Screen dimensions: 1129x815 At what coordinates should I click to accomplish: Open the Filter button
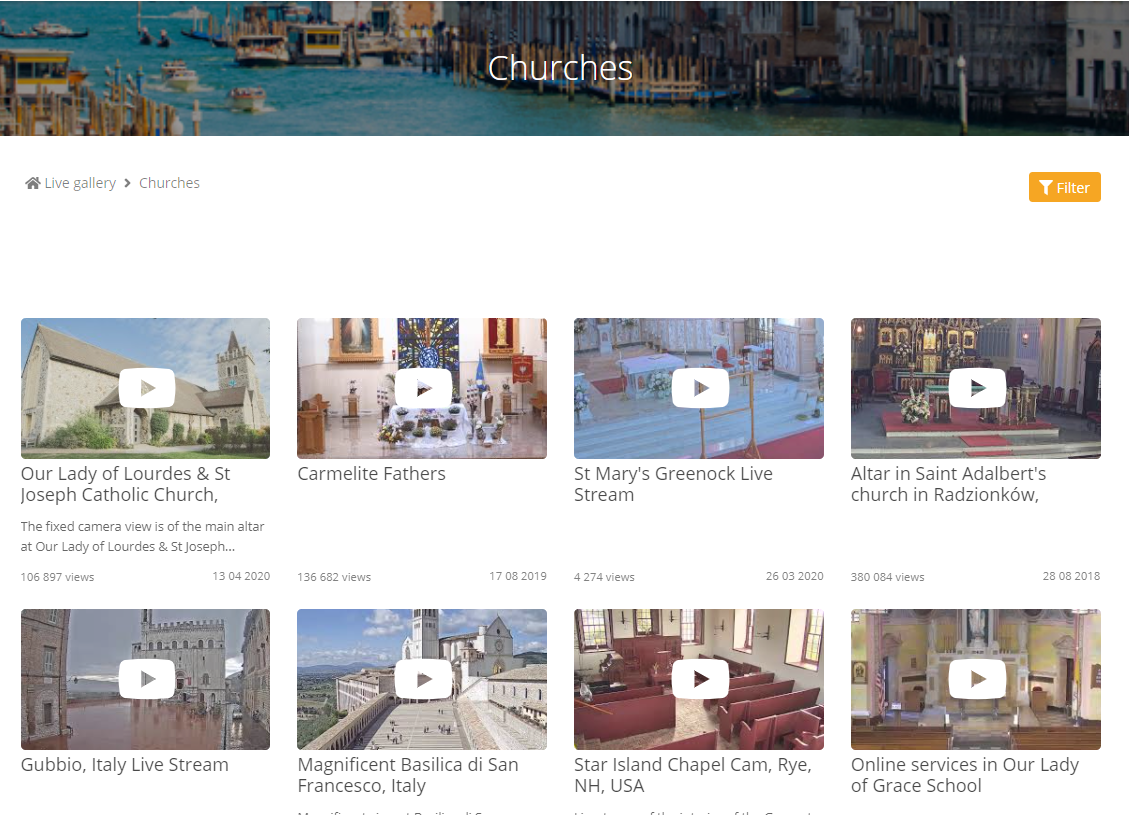coord(1064,187)
